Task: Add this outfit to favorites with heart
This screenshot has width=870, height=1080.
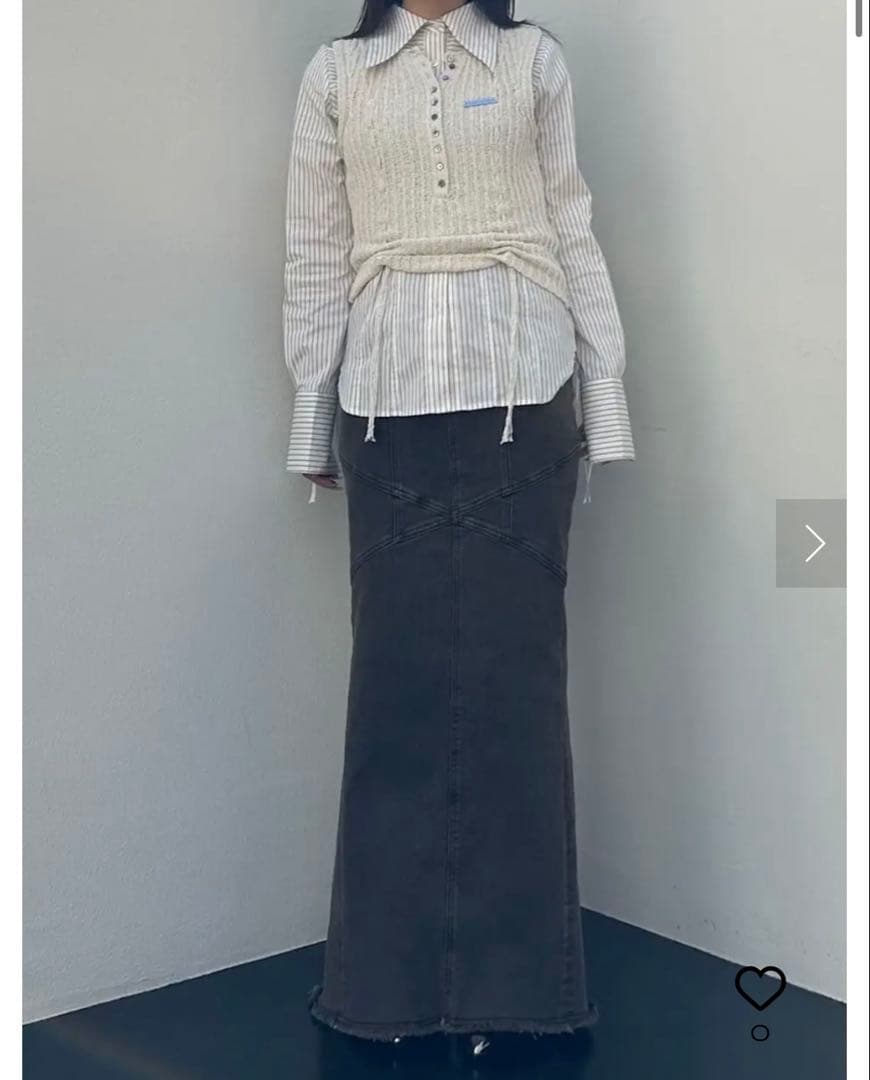Action: coord(760,988)
